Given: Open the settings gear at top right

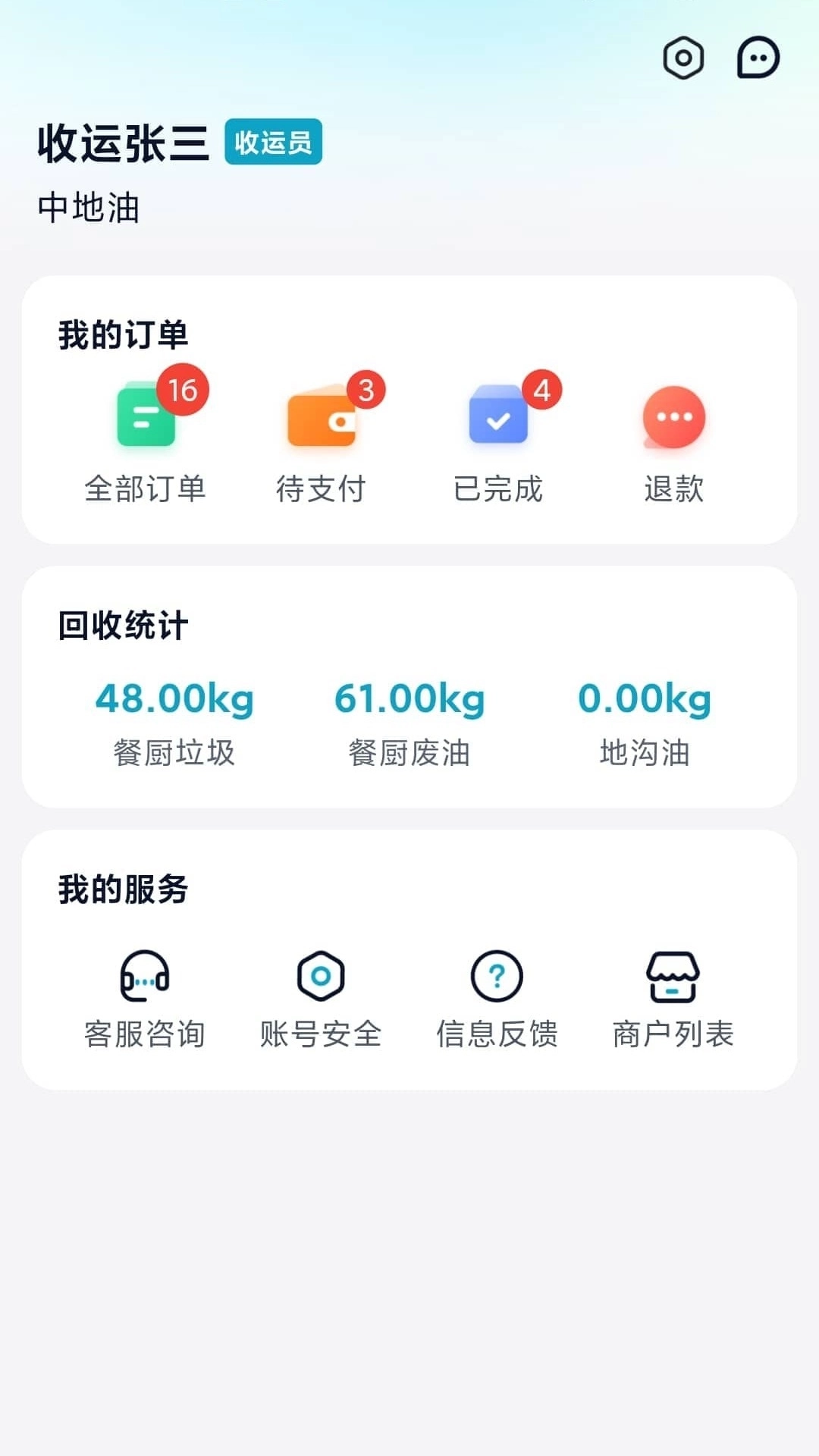Looking at the screenshot, I should pos(682,57).
